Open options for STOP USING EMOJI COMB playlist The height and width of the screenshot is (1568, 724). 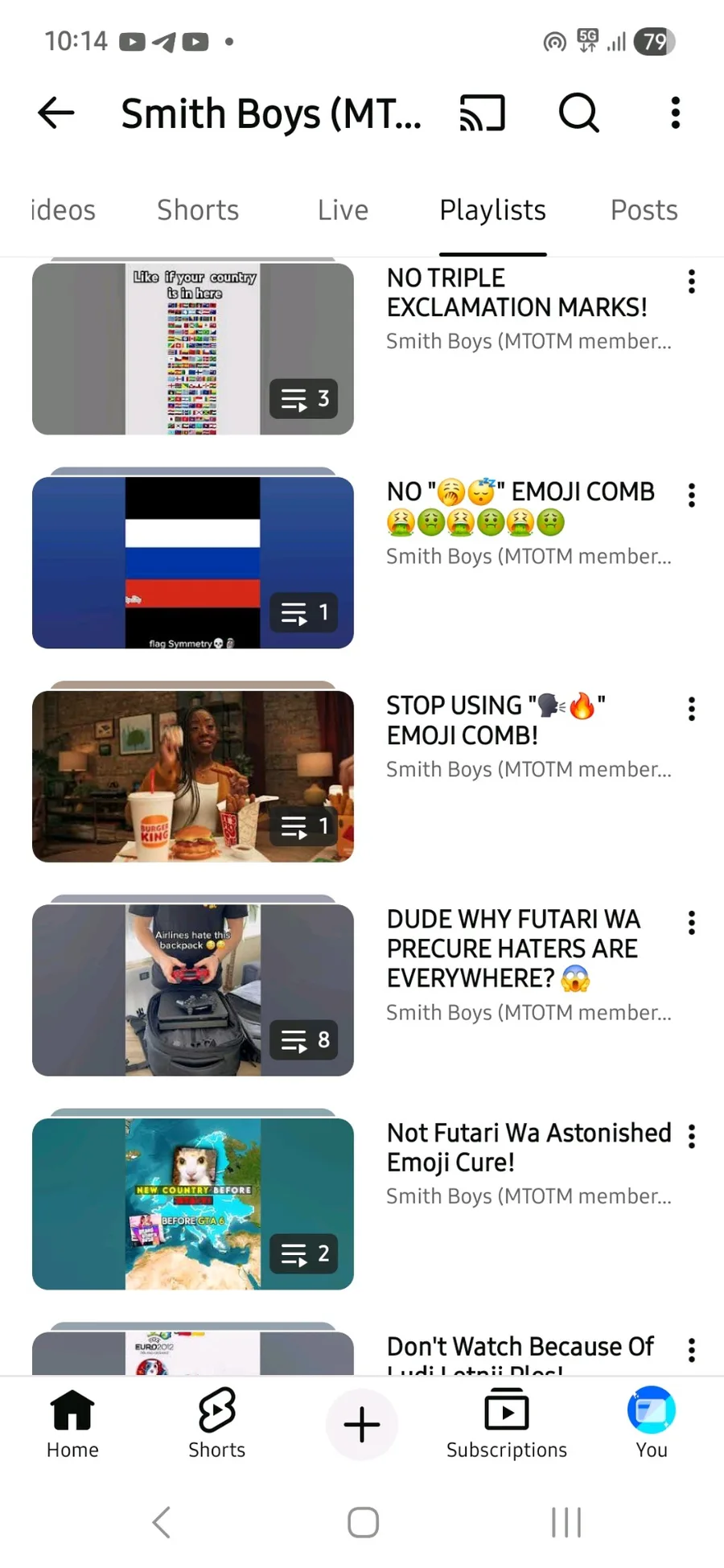point(692,709)
